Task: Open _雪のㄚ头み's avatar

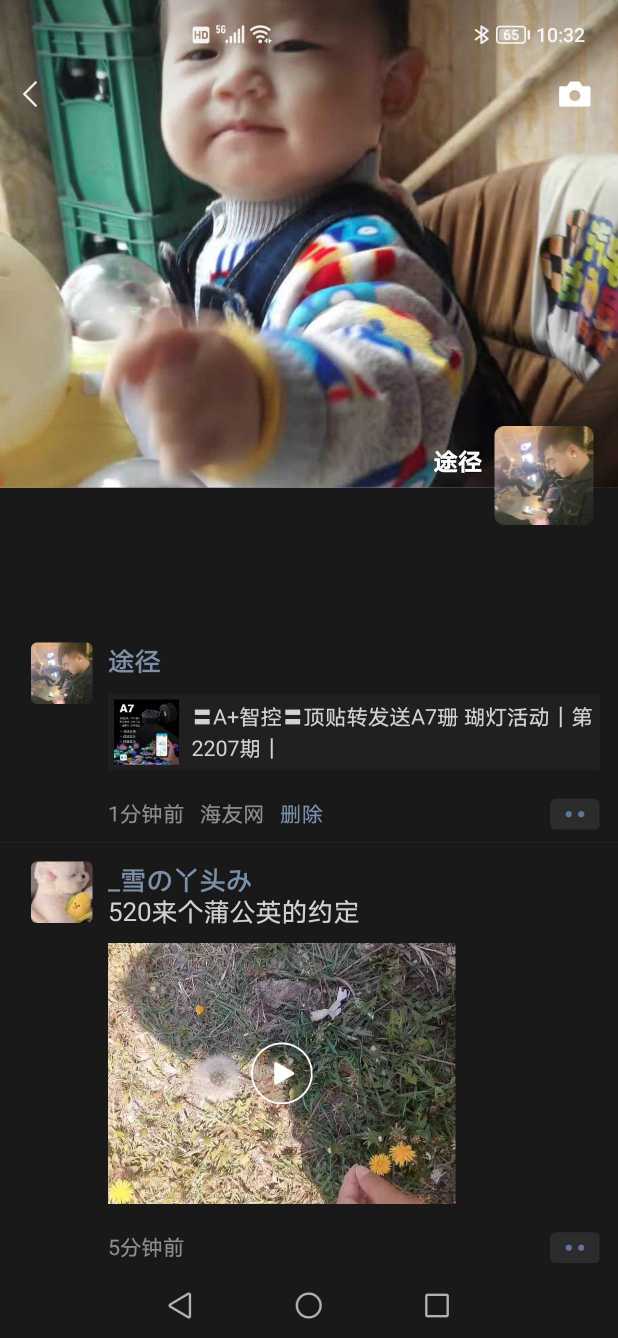Action: point(62,892)
